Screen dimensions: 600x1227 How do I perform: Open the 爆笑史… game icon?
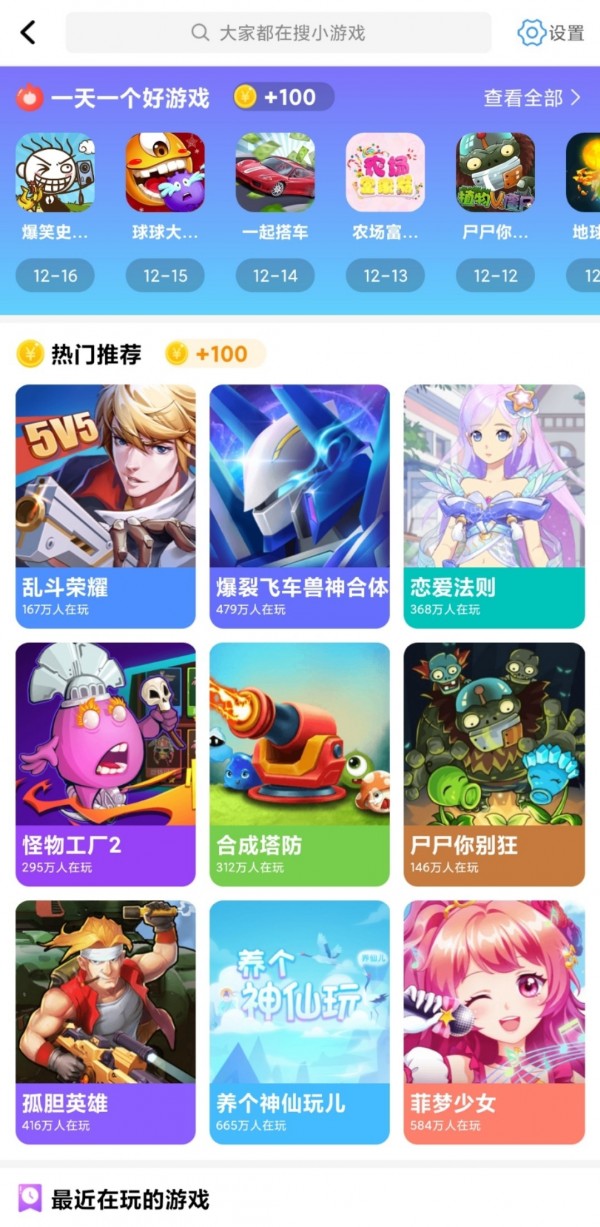click(x=55, y=173)
